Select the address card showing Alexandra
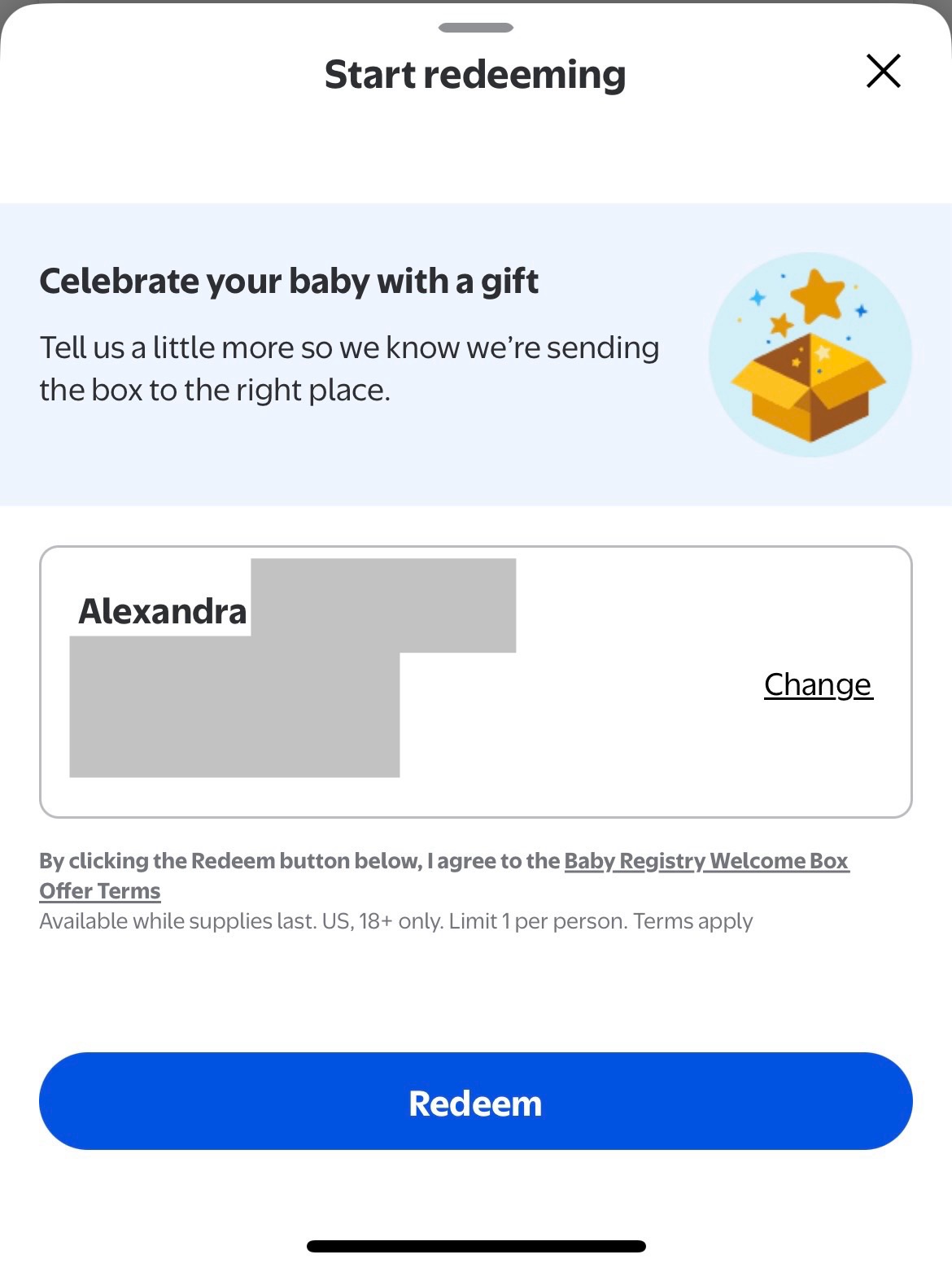 coord(475,682)
